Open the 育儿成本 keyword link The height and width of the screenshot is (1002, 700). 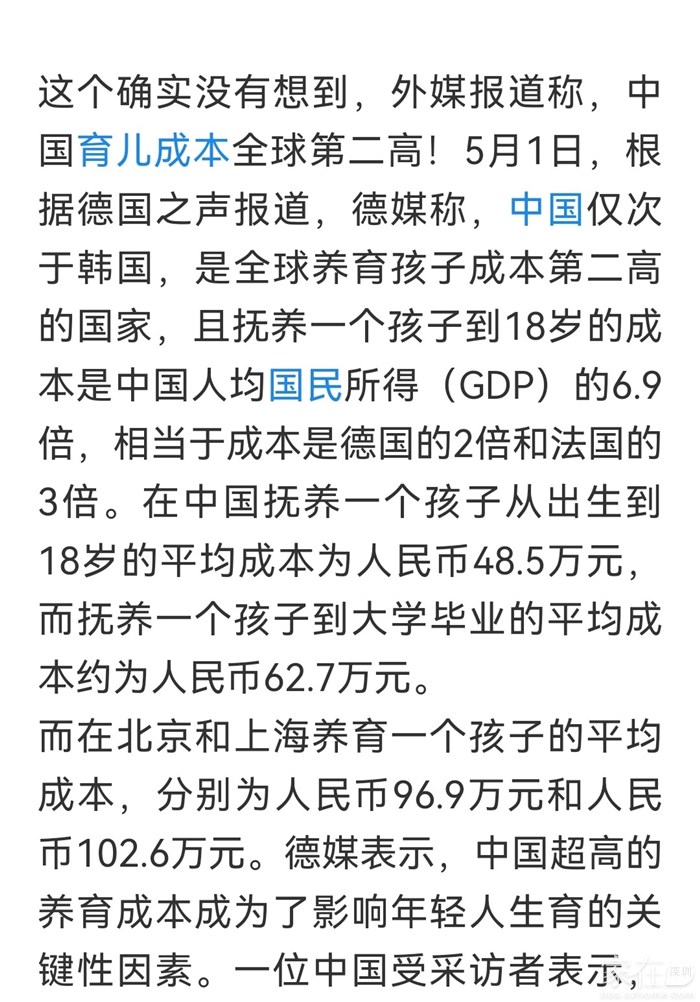pyautogui.click(x=153, y=151)
